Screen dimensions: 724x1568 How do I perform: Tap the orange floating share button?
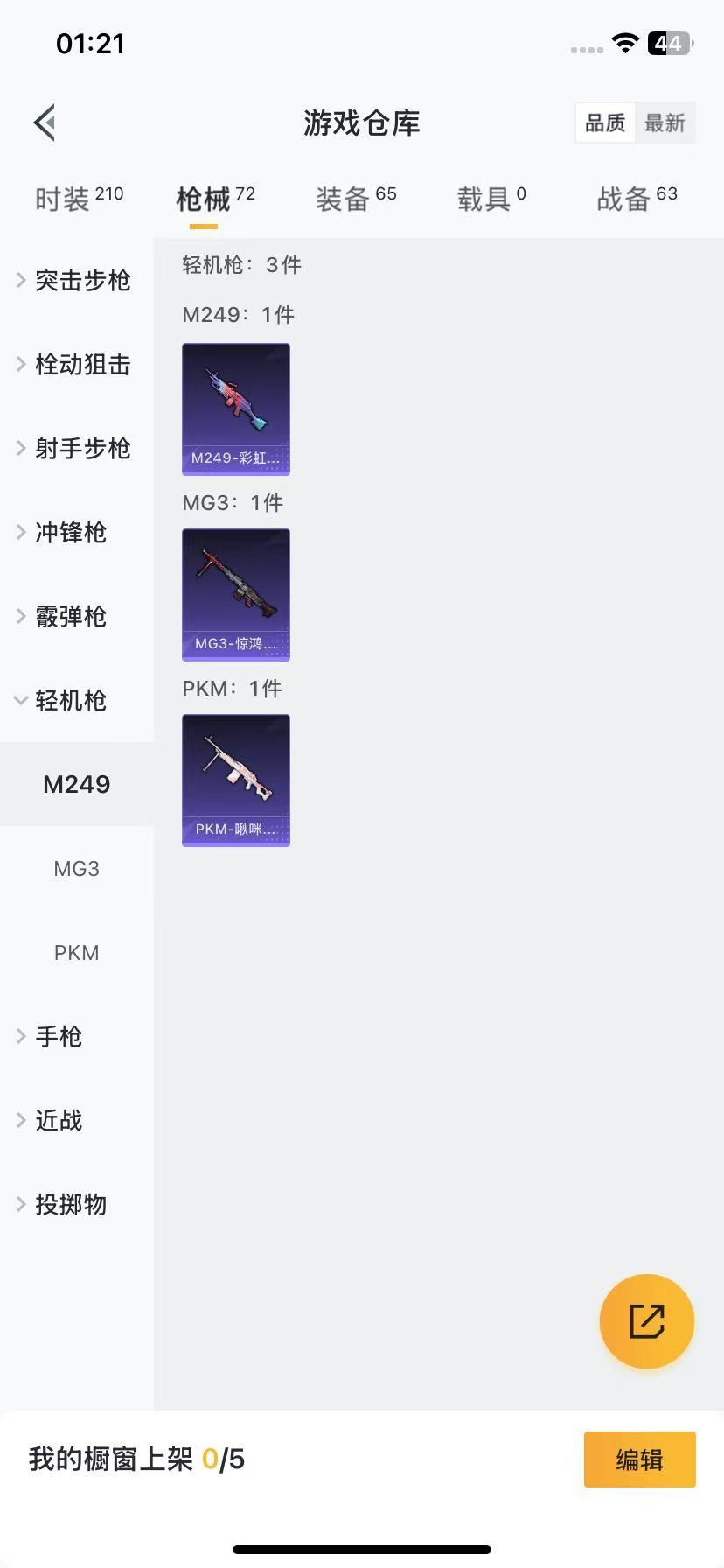647,1321
